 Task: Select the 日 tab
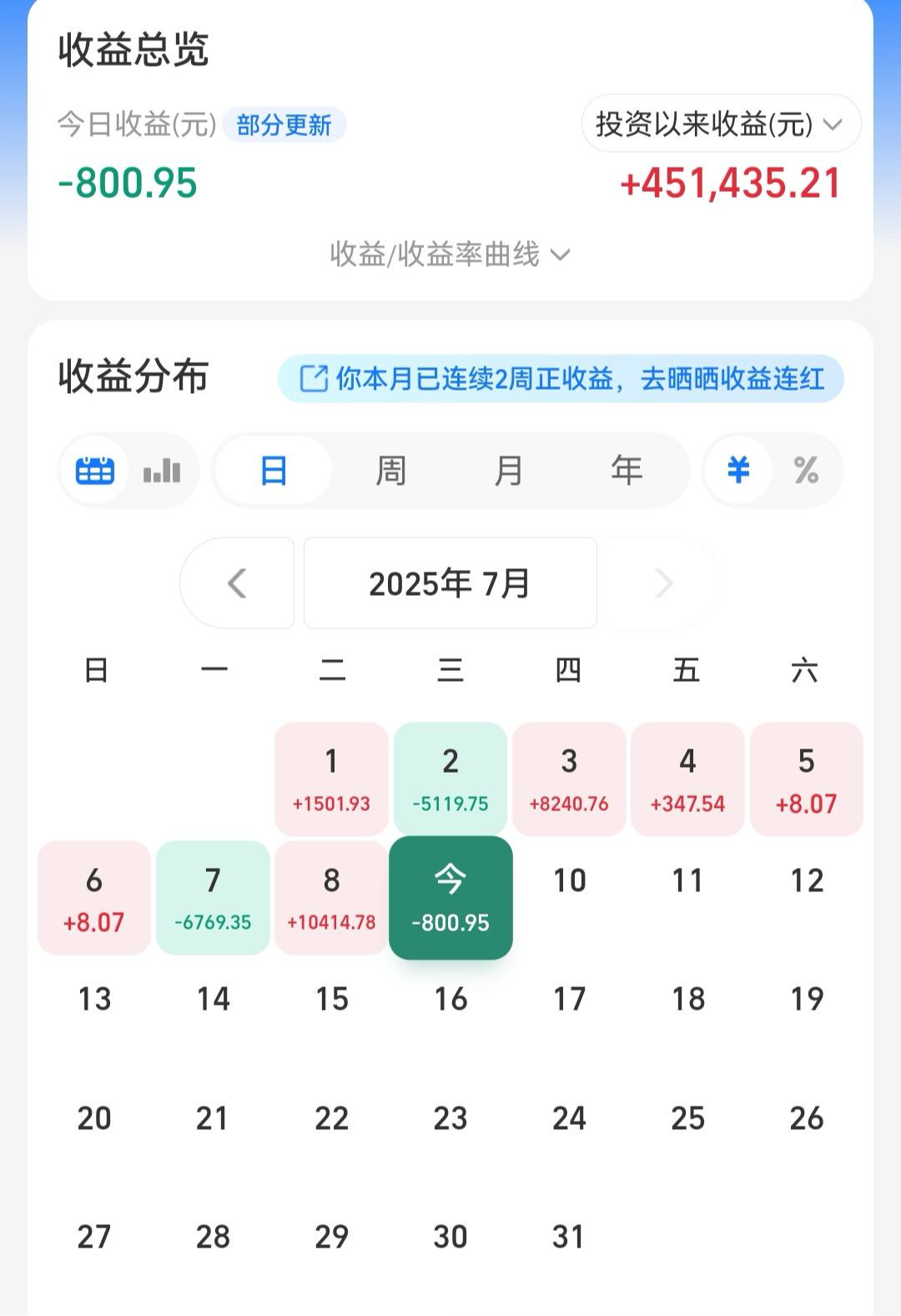pyautogui.click(x=273, y=471)
